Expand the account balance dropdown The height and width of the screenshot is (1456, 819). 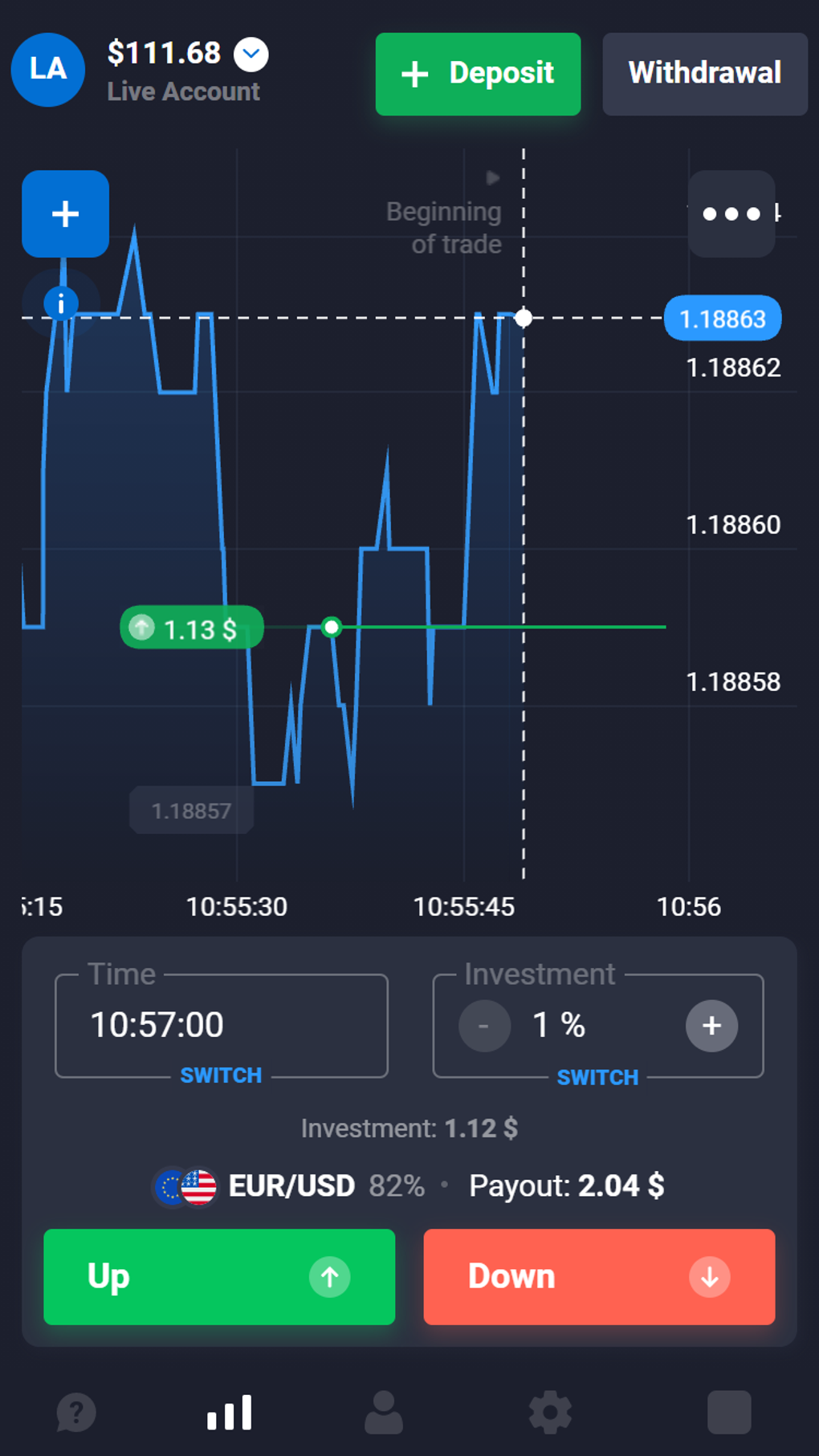(x=251, y=54)
